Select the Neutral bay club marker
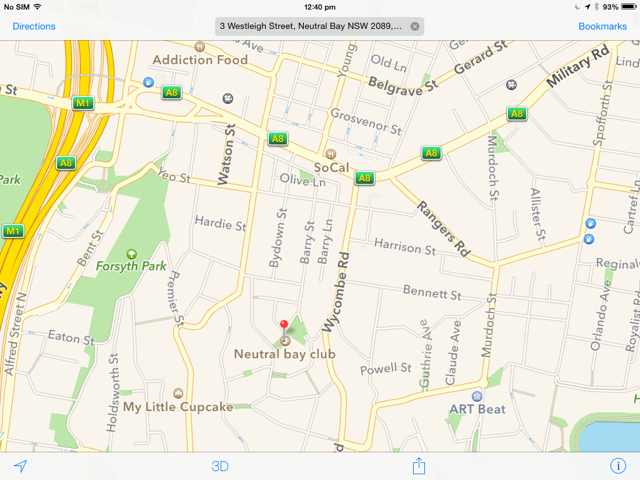This screenshot has width=640, height=480. (x=285, y=341)
